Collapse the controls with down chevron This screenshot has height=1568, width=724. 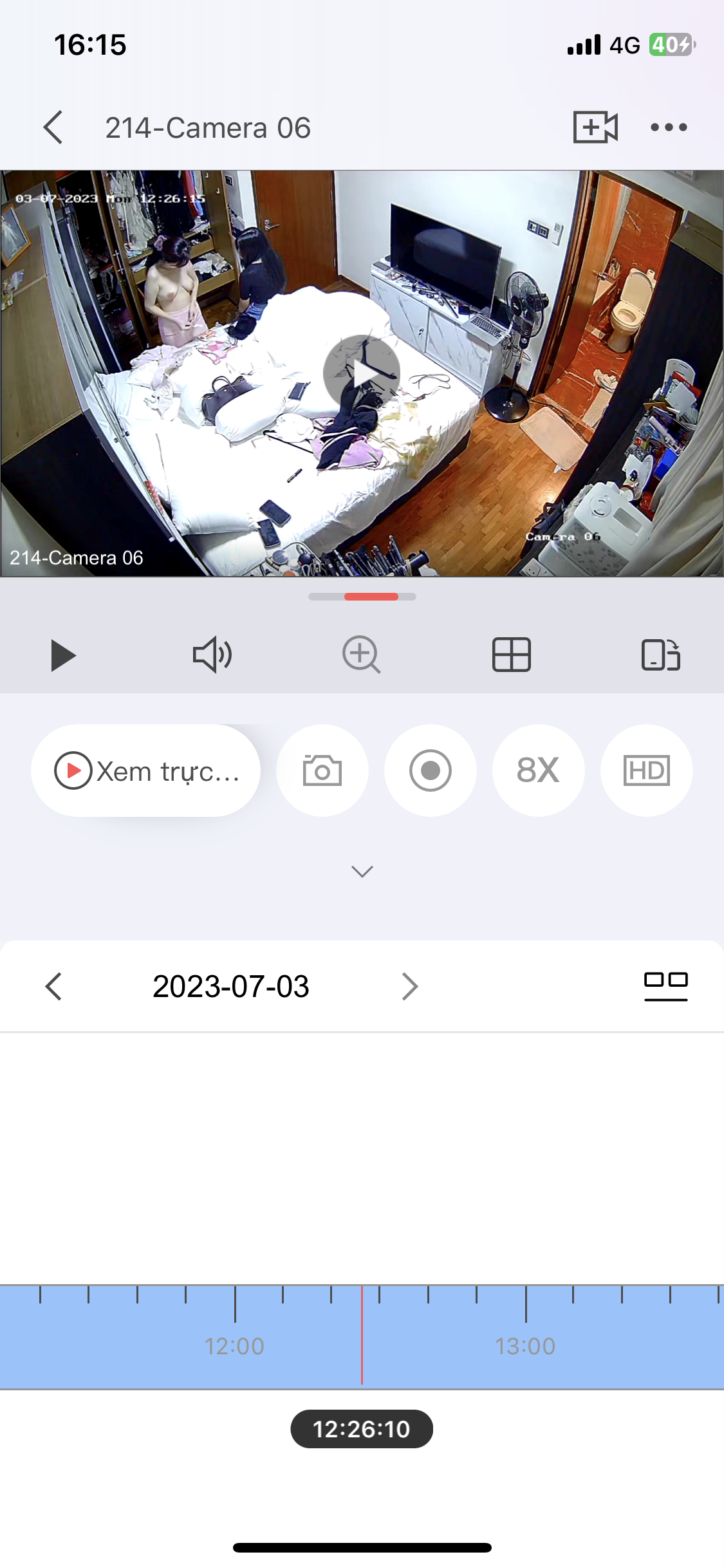click(362, 872)
